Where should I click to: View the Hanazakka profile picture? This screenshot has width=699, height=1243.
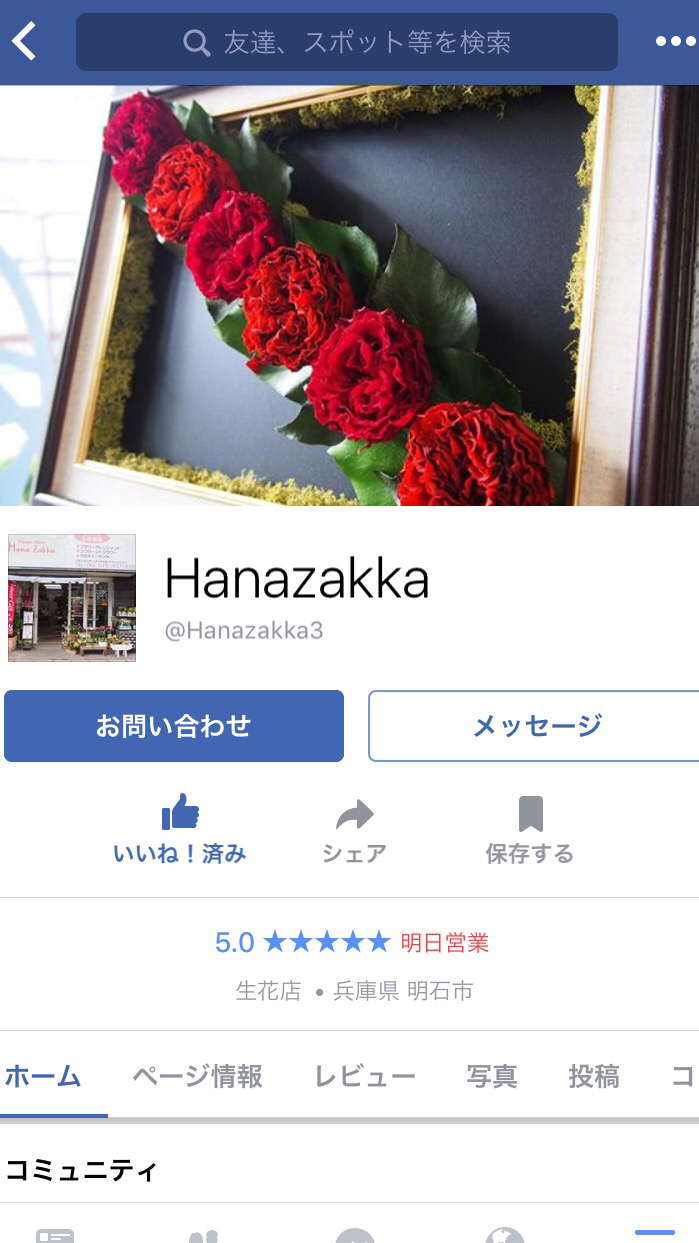(x=72, y=598)
